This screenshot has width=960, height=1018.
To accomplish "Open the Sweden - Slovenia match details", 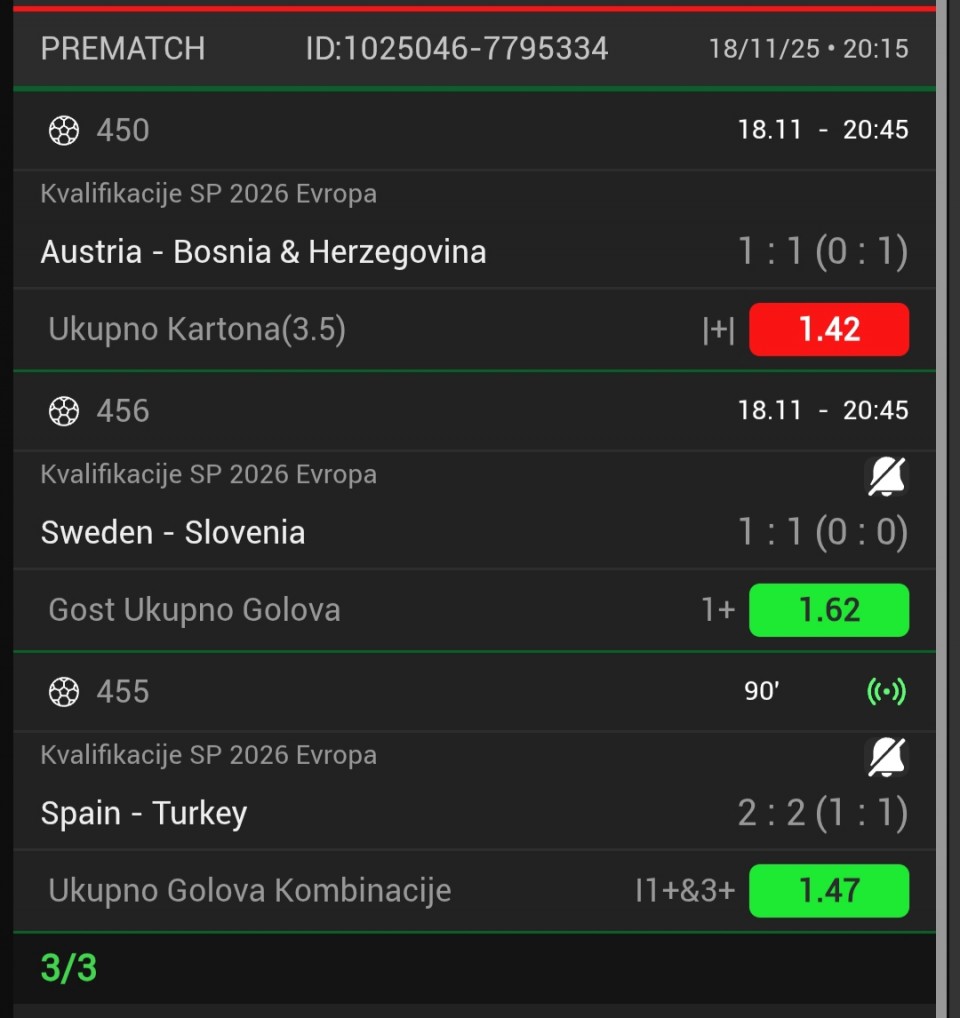I will coord(173,532).
